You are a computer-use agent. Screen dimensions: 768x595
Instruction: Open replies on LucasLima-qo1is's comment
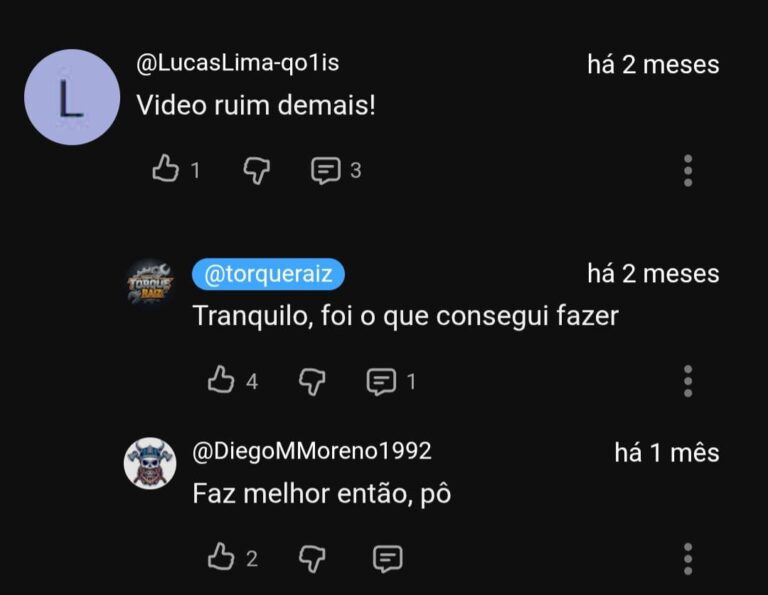coord(326,171)
